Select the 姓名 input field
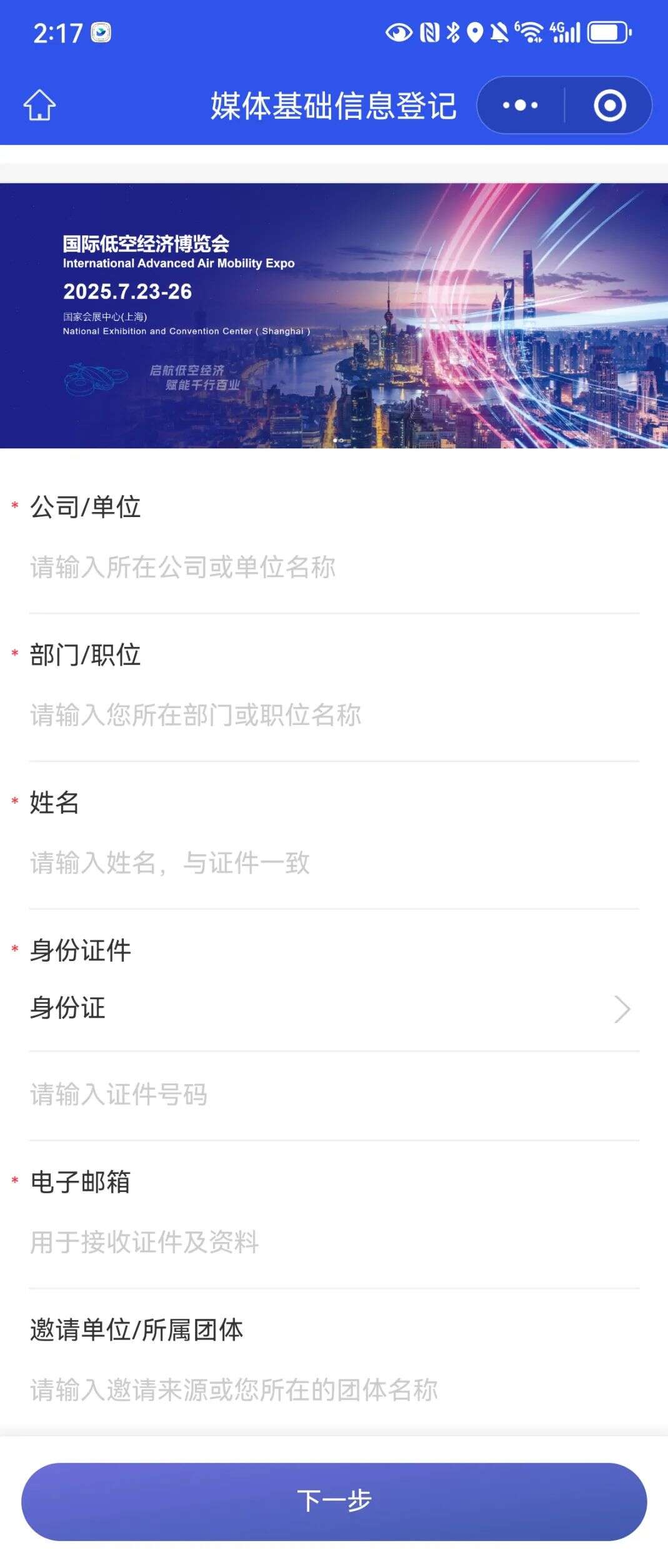The width and height of the screenshot is (668, 1568). [x=334, y=863]
